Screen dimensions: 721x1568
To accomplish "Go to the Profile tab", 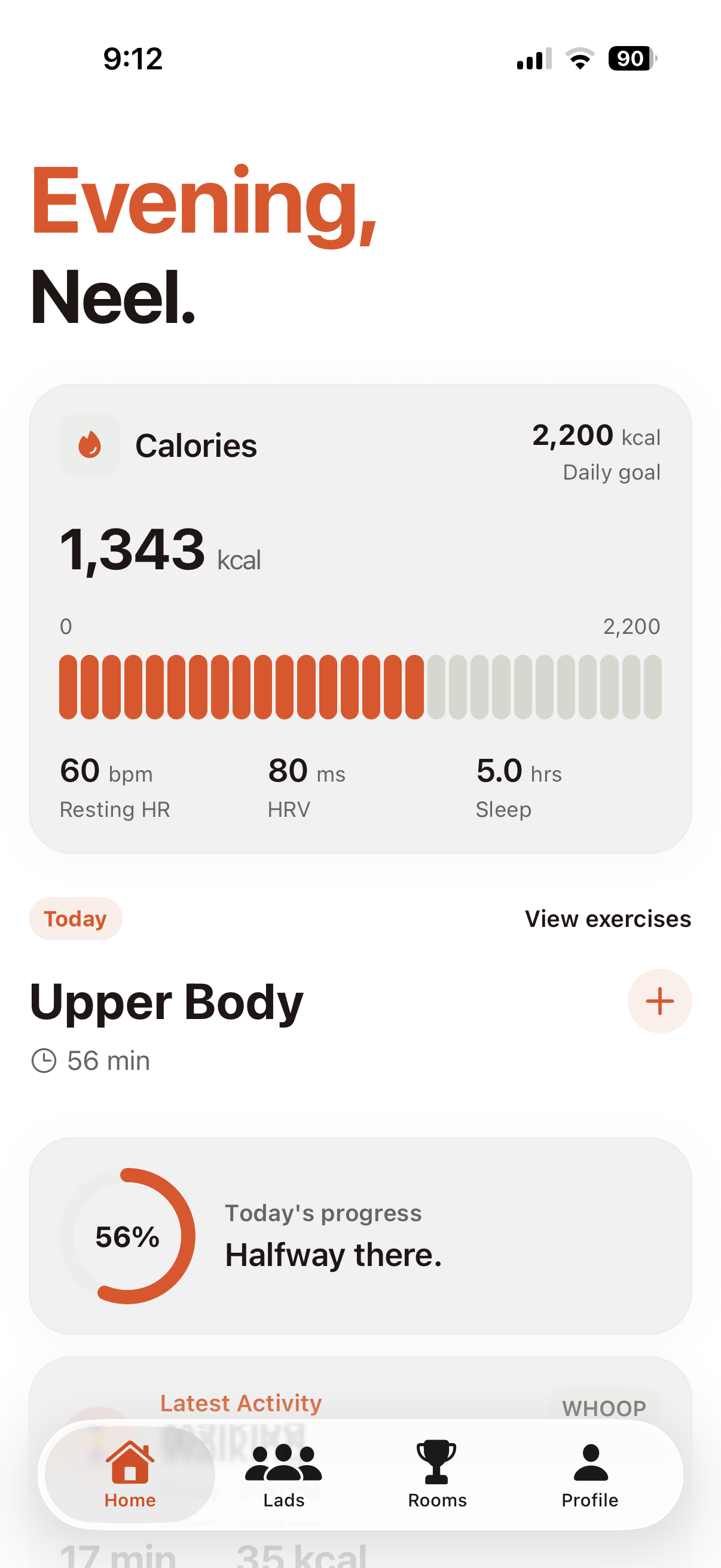I will click(x=590, y=1475).
